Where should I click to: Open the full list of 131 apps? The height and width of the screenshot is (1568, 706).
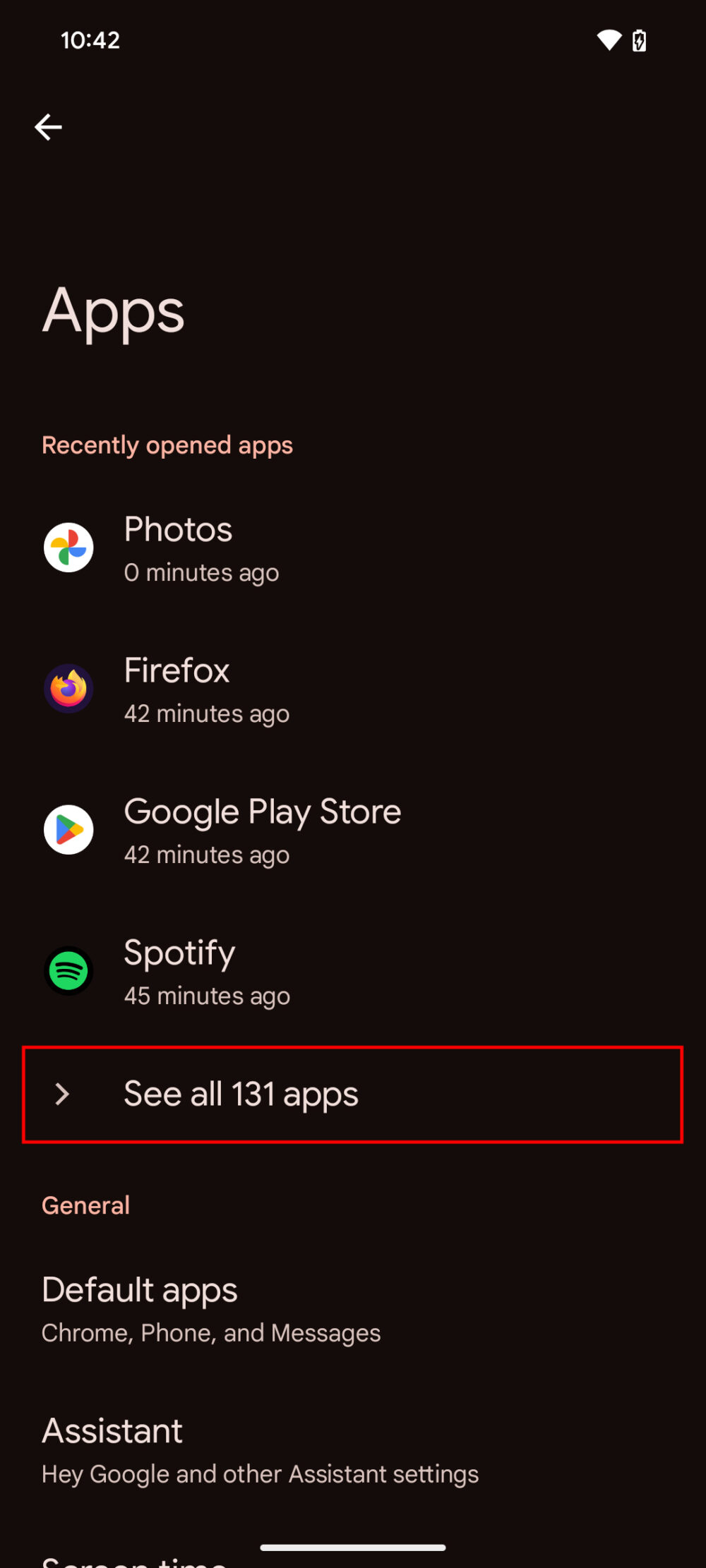[x=241, y=1094]
